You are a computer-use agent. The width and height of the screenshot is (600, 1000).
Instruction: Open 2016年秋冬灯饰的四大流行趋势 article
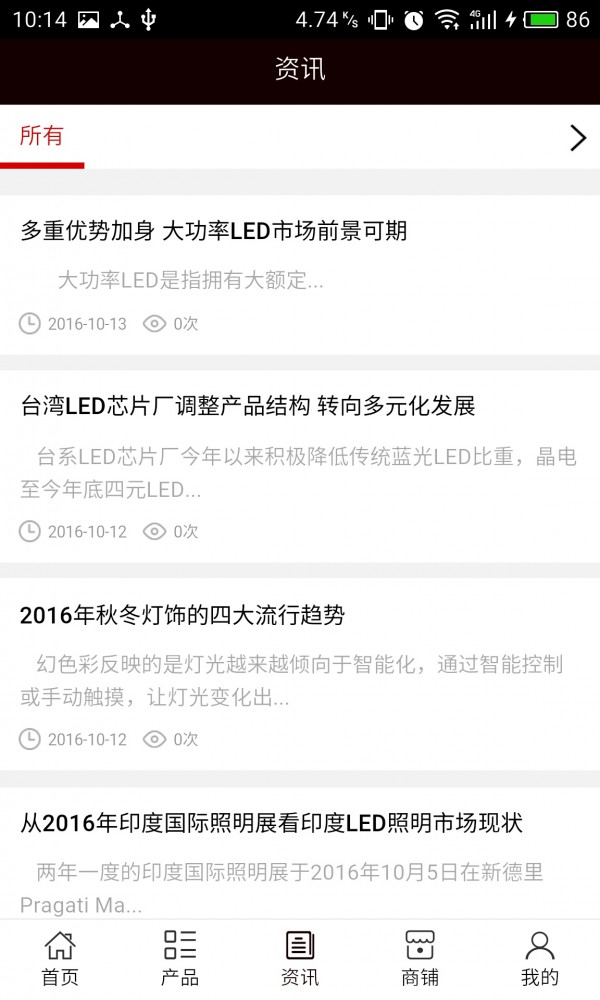tap(182, 615)
